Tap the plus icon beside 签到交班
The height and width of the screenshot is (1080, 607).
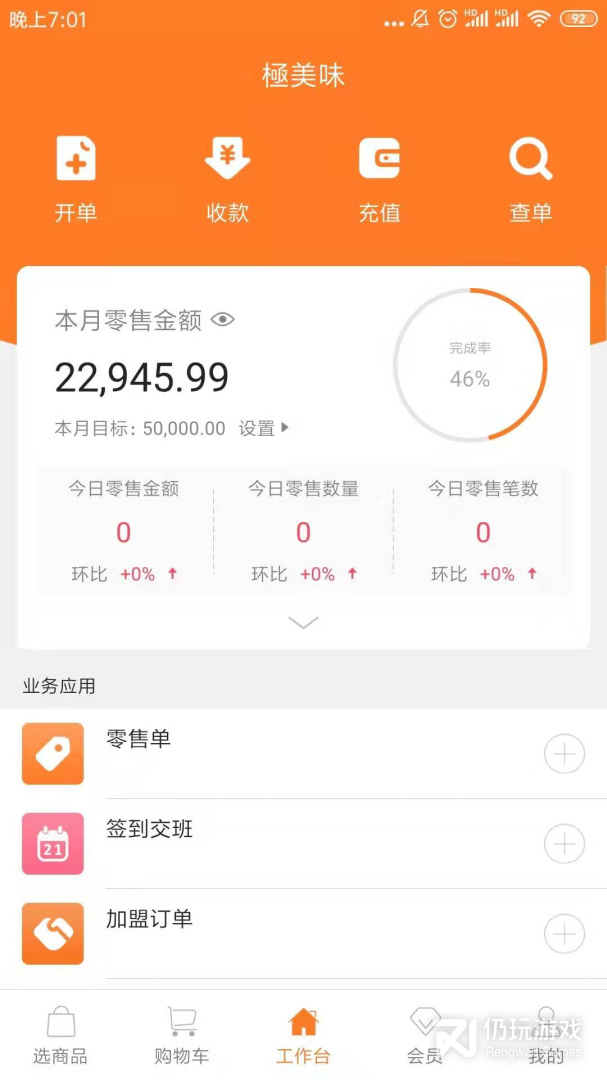(564, 844)
